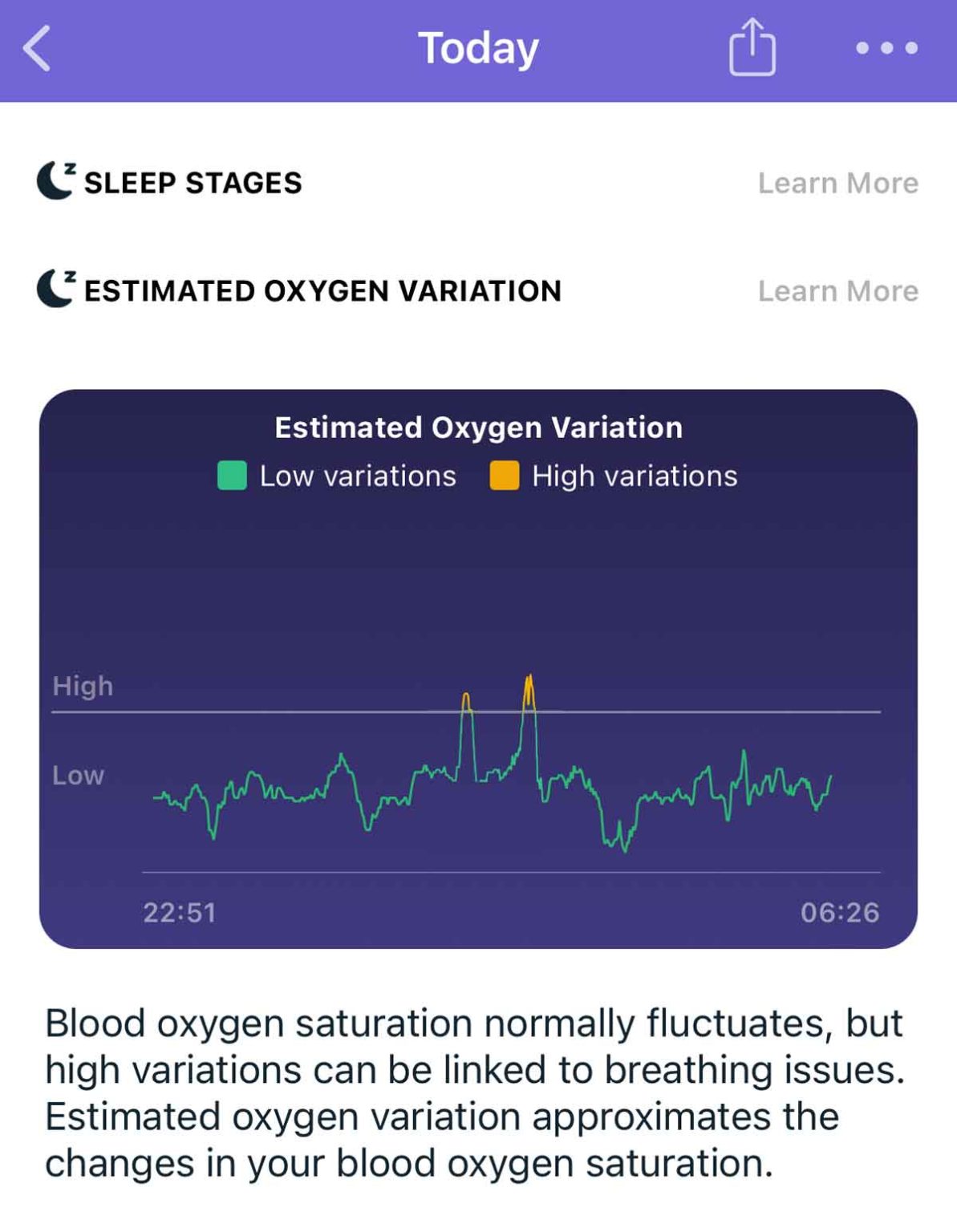Viewport: 957px width, 1232px height.
Task: Tap Learn More next to Estimated Oxygen Variation
Action: pyautogui.click(x=837, y=290)
